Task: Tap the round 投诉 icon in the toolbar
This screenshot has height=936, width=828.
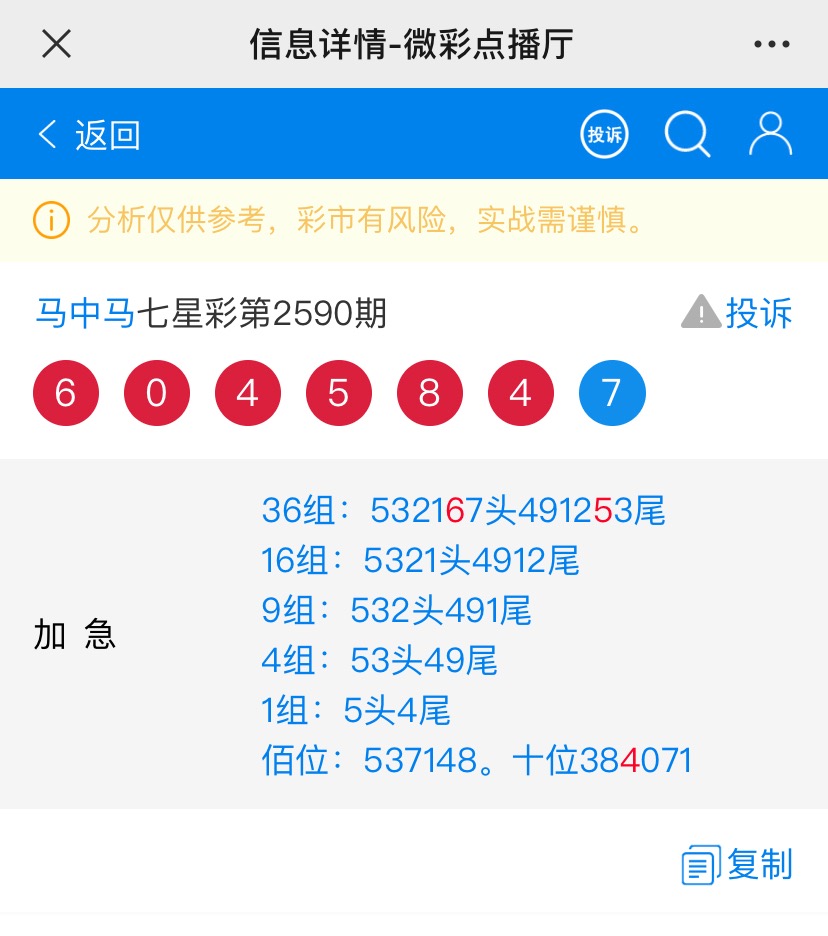Action: pos(605,134)
